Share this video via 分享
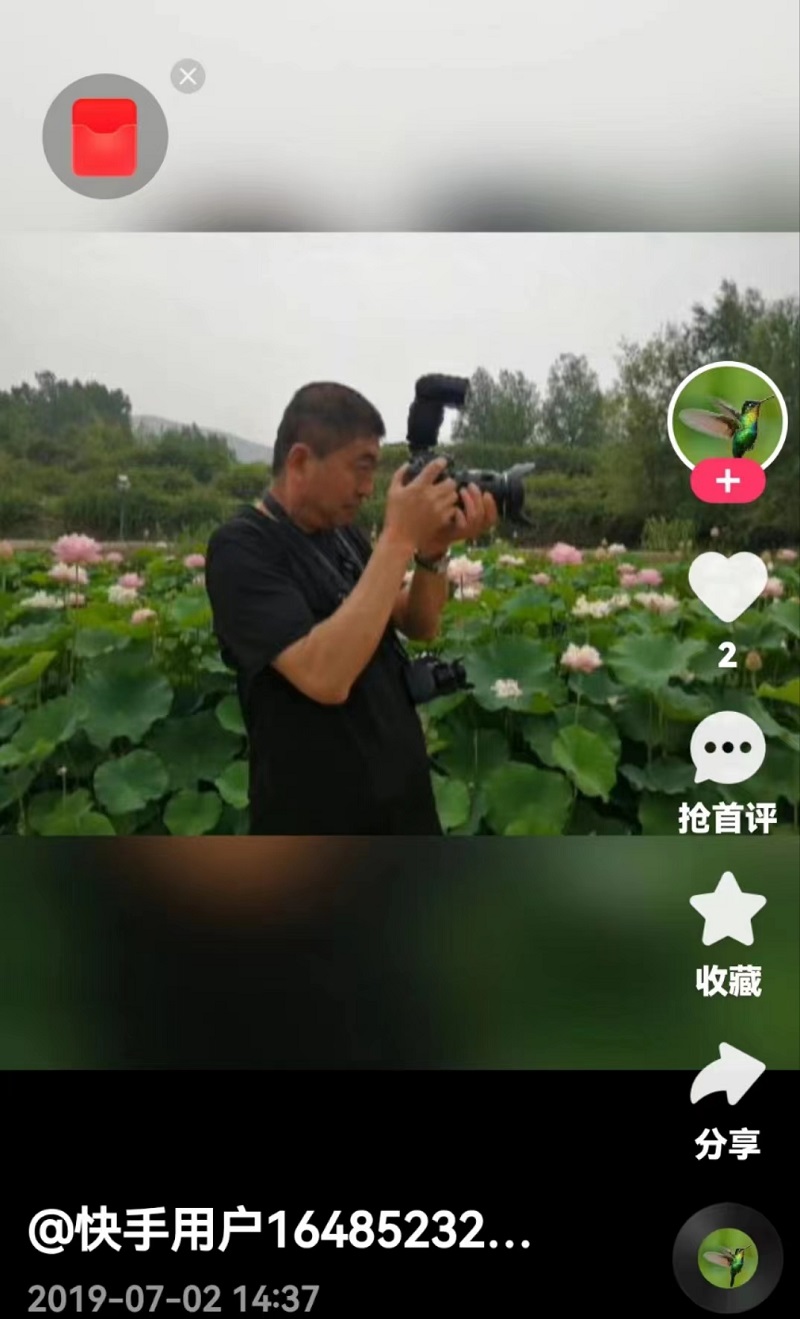The height and width of the screenshot is (1319, 800). tap(727, 1077)
